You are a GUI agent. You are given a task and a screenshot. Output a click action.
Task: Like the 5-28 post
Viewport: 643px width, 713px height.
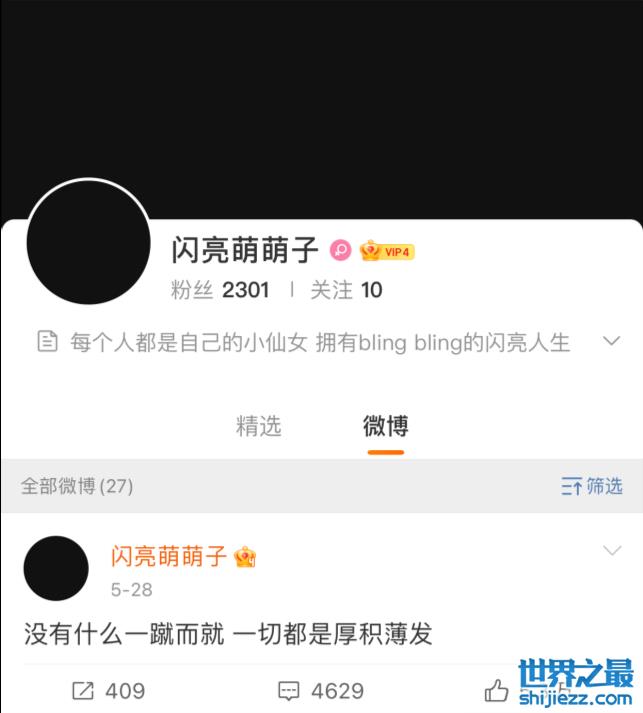(497, 690)
